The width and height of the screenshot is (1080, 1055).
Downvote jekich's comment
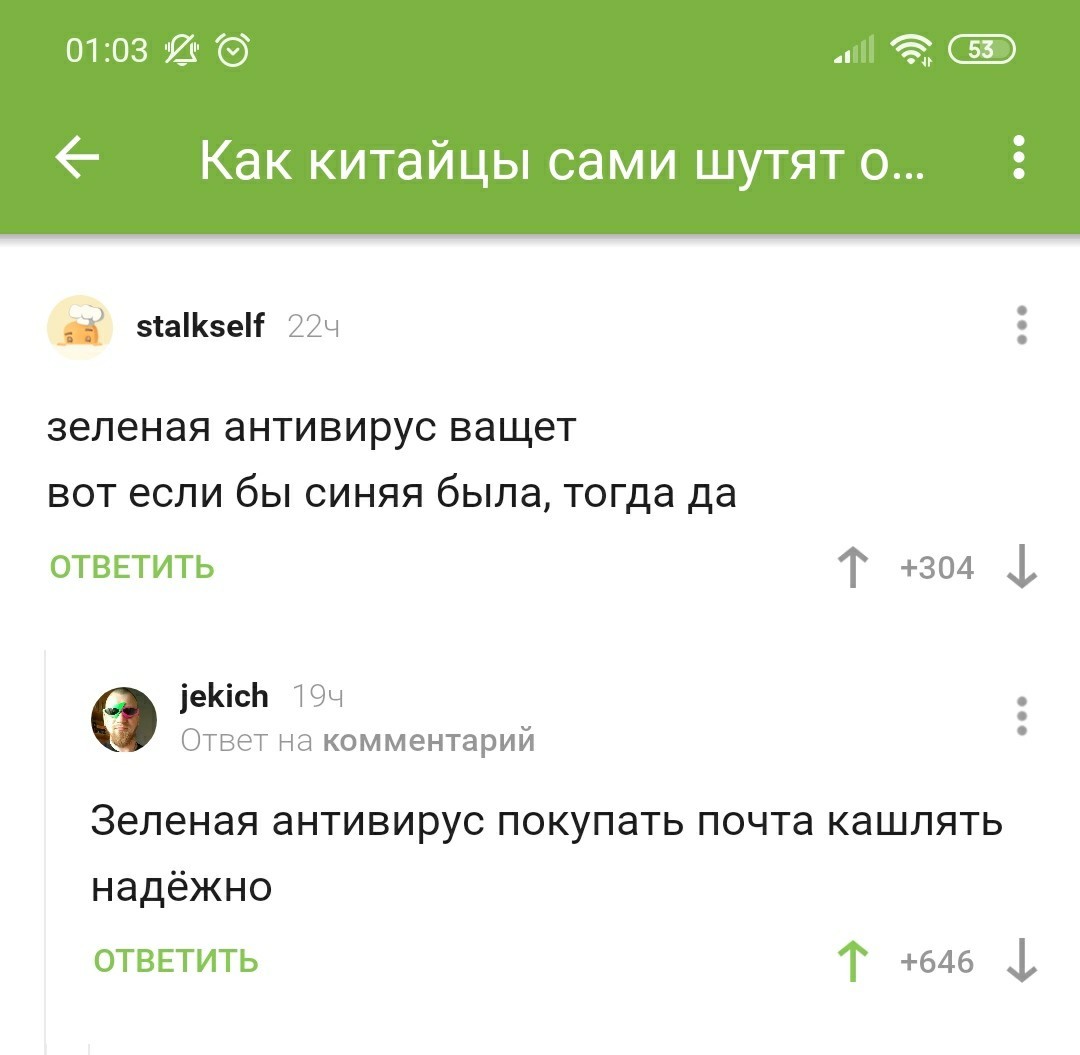coord(1021,961)
